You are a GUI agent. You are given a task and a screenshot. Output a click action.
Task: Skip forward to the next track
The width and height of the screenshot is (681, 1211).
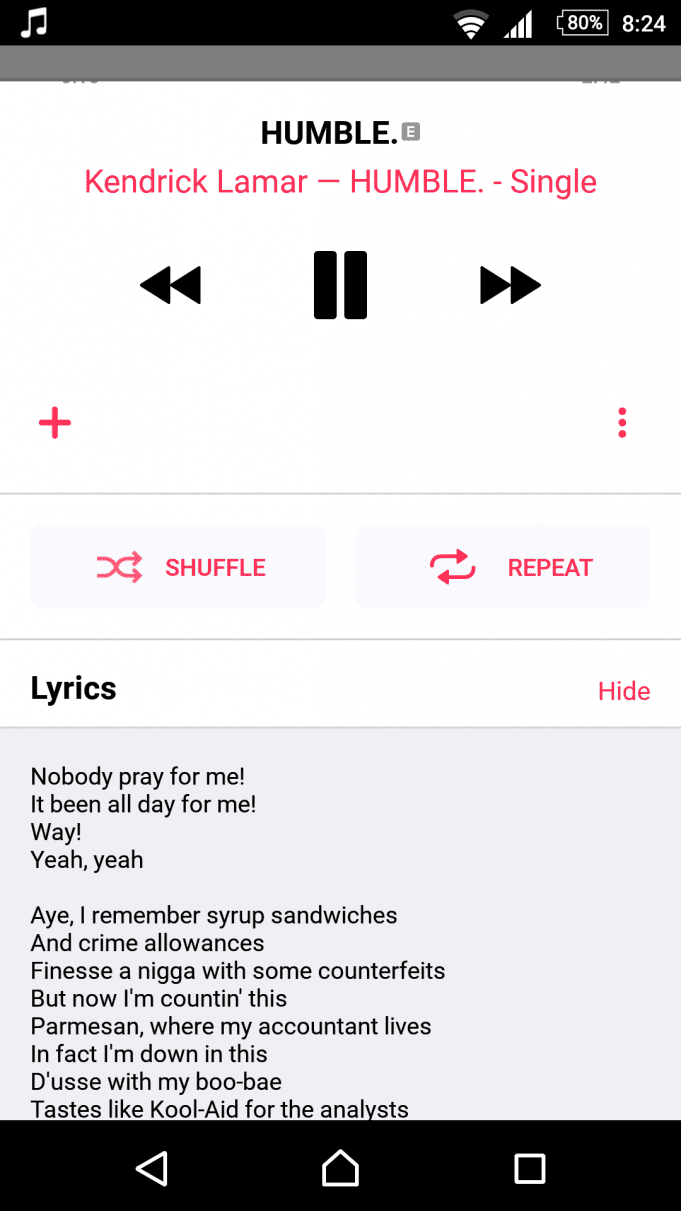510,286
